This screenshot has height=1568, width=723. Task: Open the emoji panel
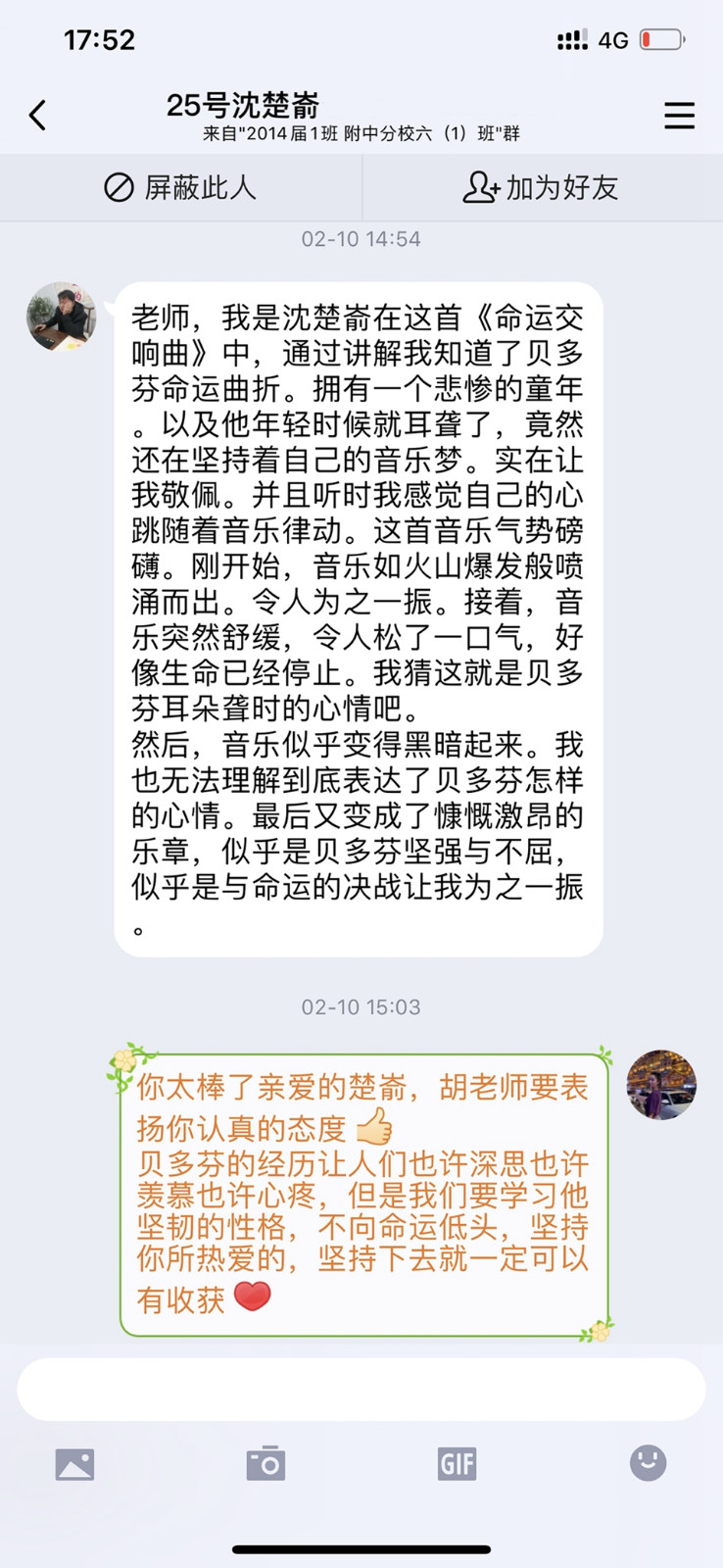point(648,1463)
